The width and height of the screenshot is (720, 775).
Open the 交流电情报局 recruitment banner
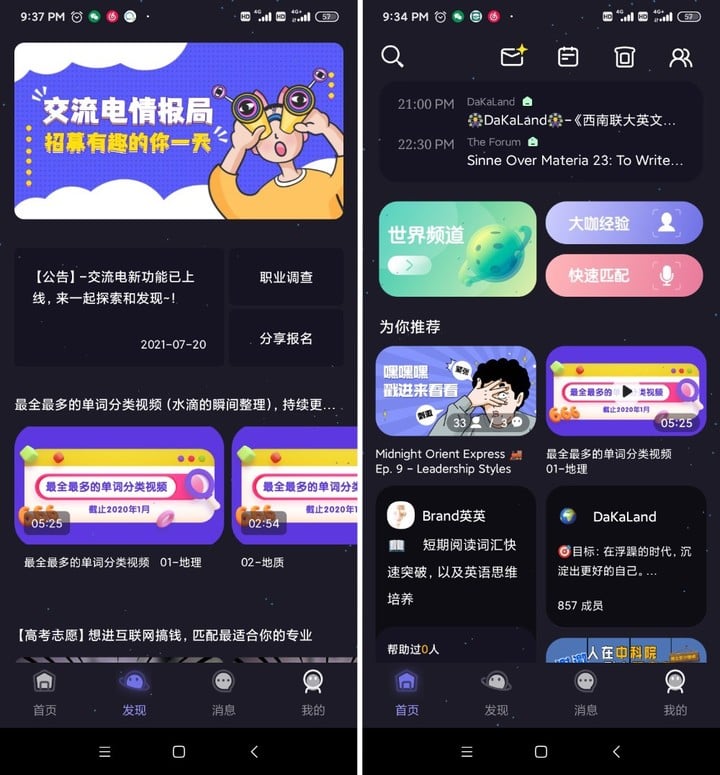[x=178, y=130]
